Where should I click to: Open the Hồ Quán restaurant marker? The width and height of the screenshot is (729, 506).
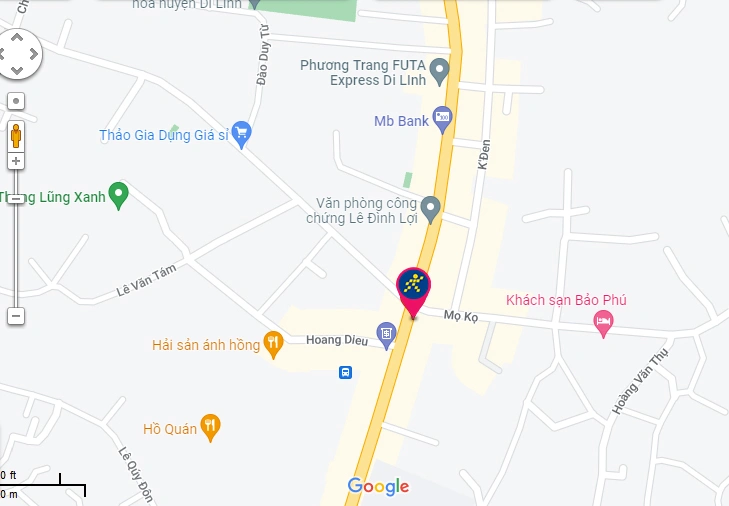[210, 427]
